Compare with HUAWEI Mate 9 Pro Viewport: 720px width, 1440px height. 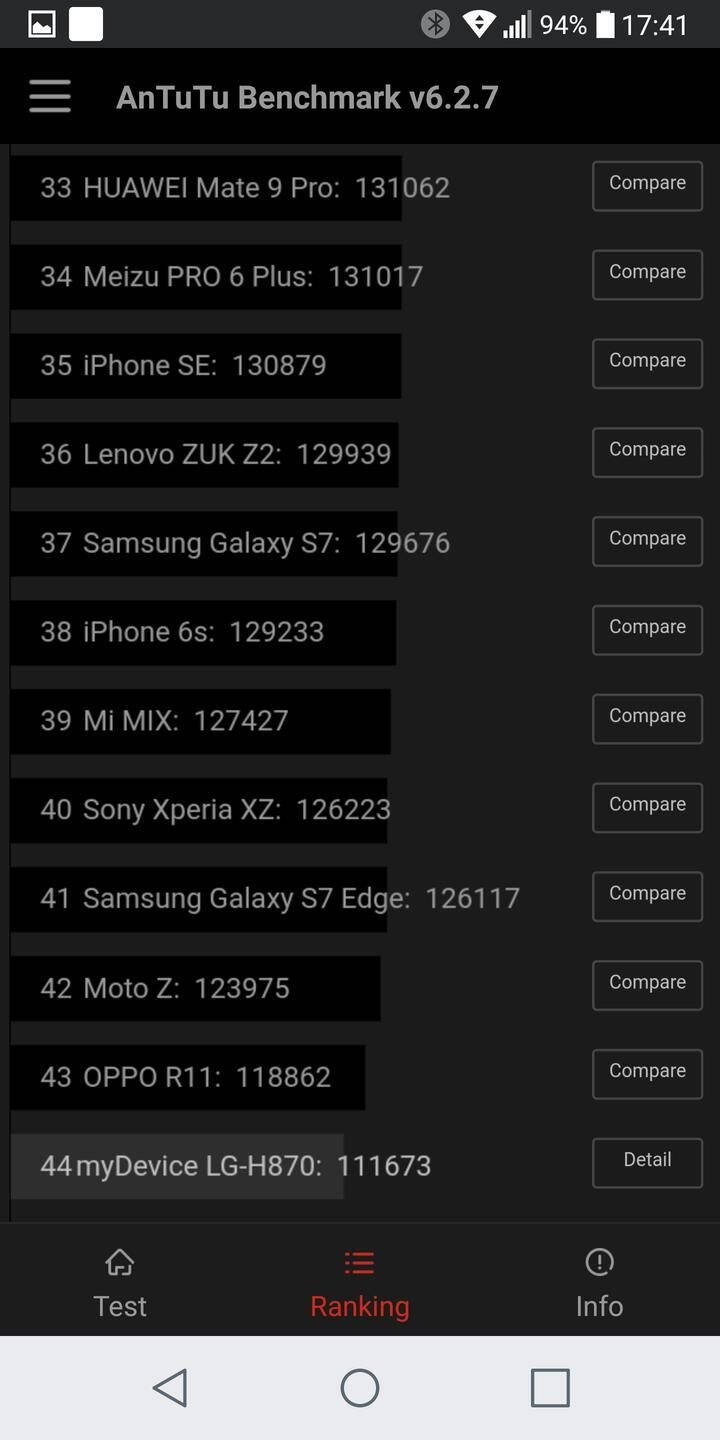click(x=647, y=186)
